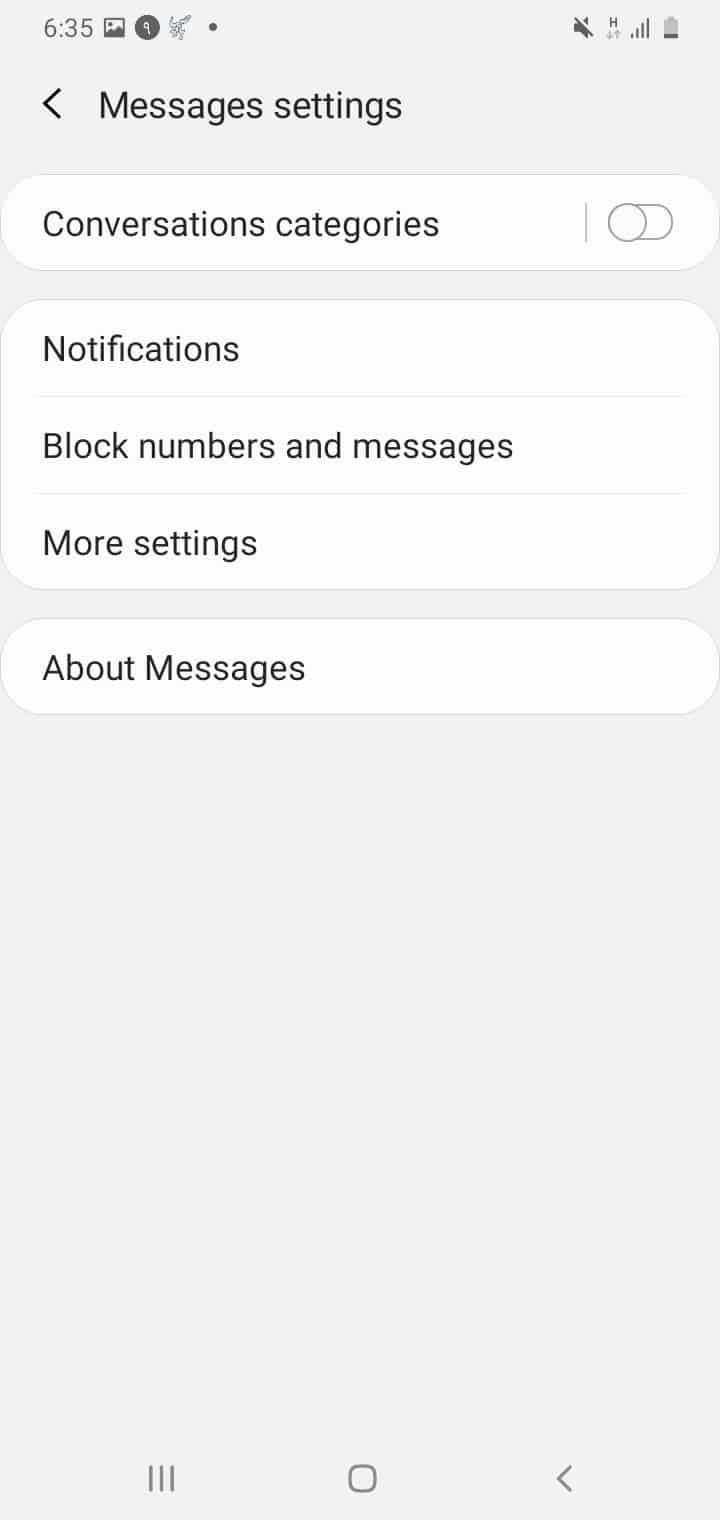
Task: Tap the H+ mobile data indicator
Action: coord(613,27)
